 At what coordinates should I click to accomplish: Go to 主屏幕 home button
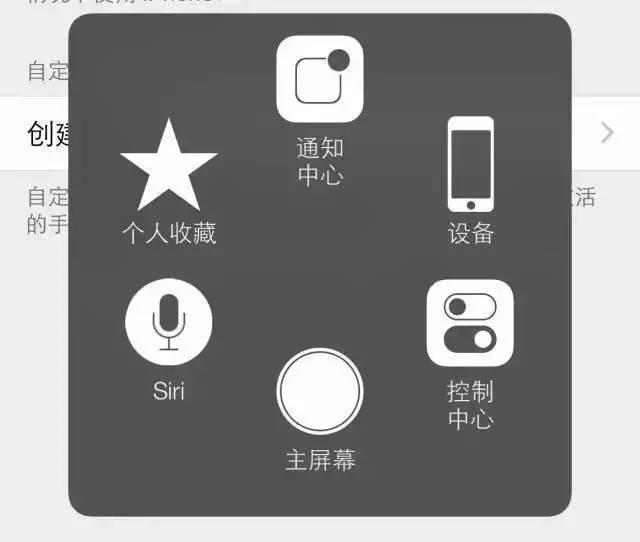320,392
